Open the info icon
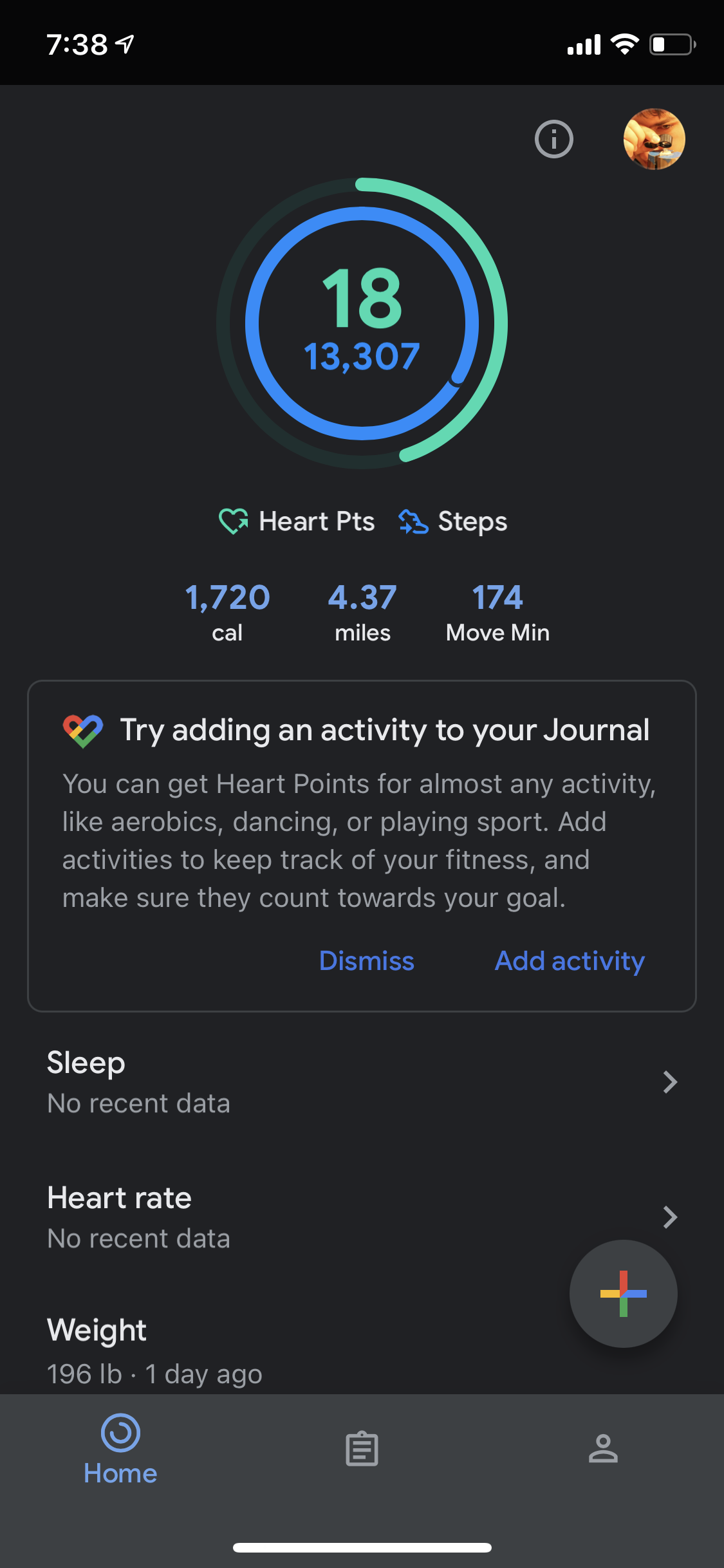The height and width of the screenshot is (1568, 724). pos(553,139)
